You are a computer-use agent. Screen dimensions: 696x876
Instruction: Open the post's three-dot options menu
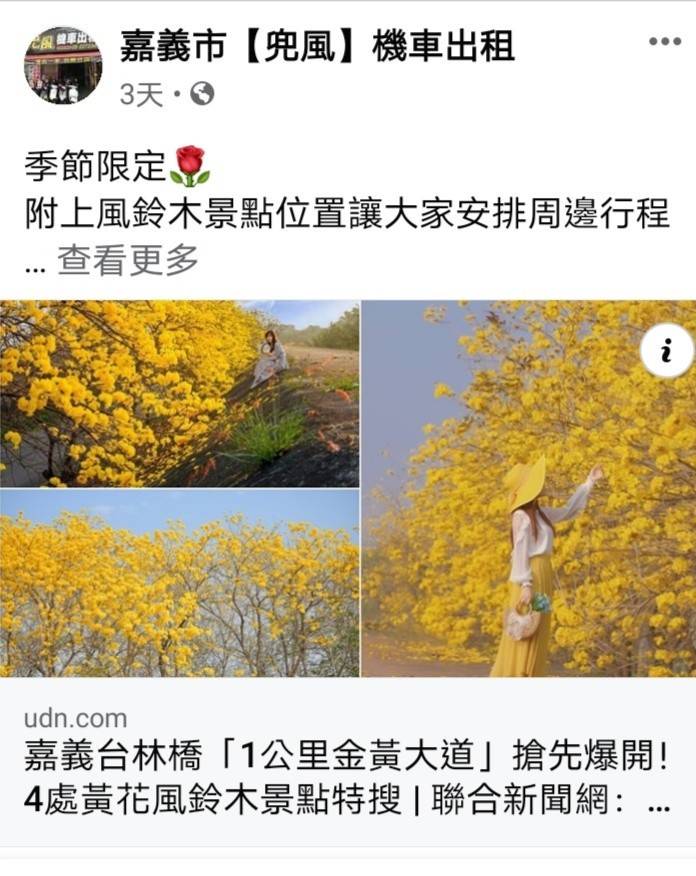point(664,42)
